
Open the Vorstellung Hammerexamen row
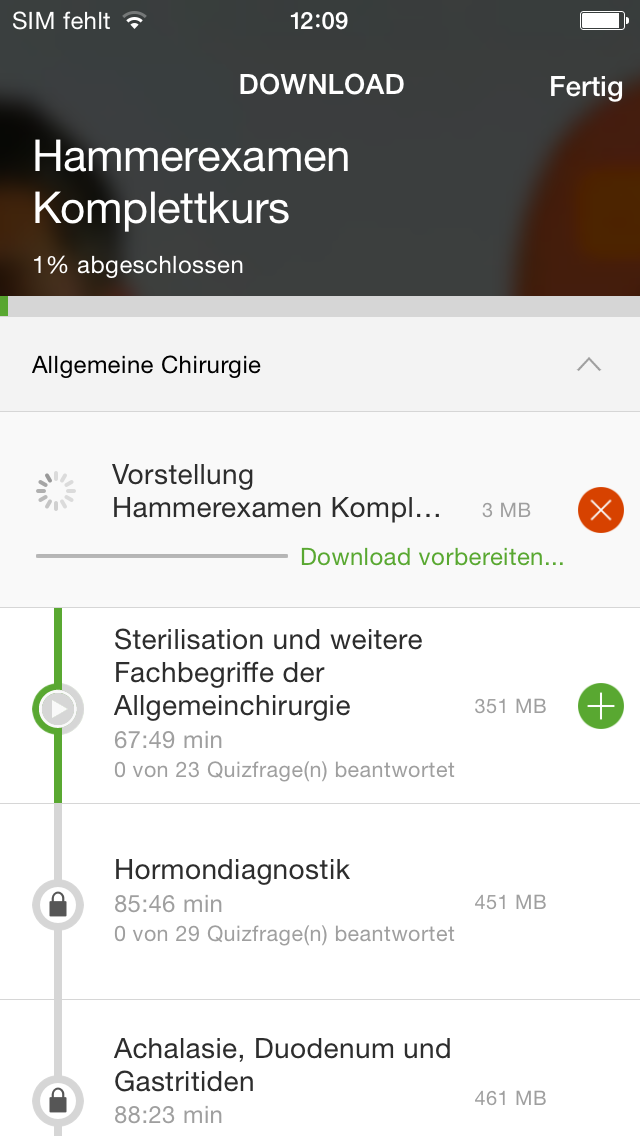coord(320,510)
